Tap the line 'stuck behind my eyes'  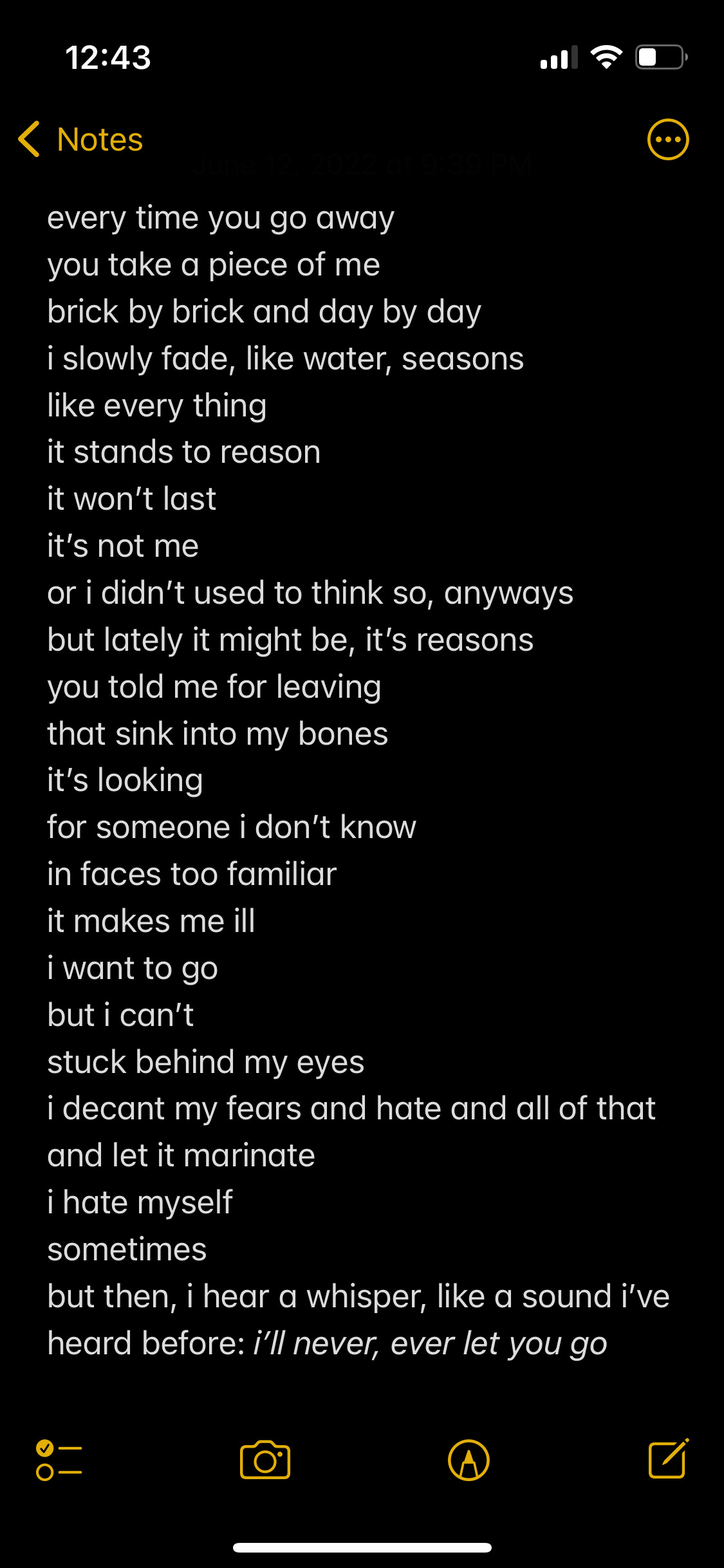click(206, 1061)
